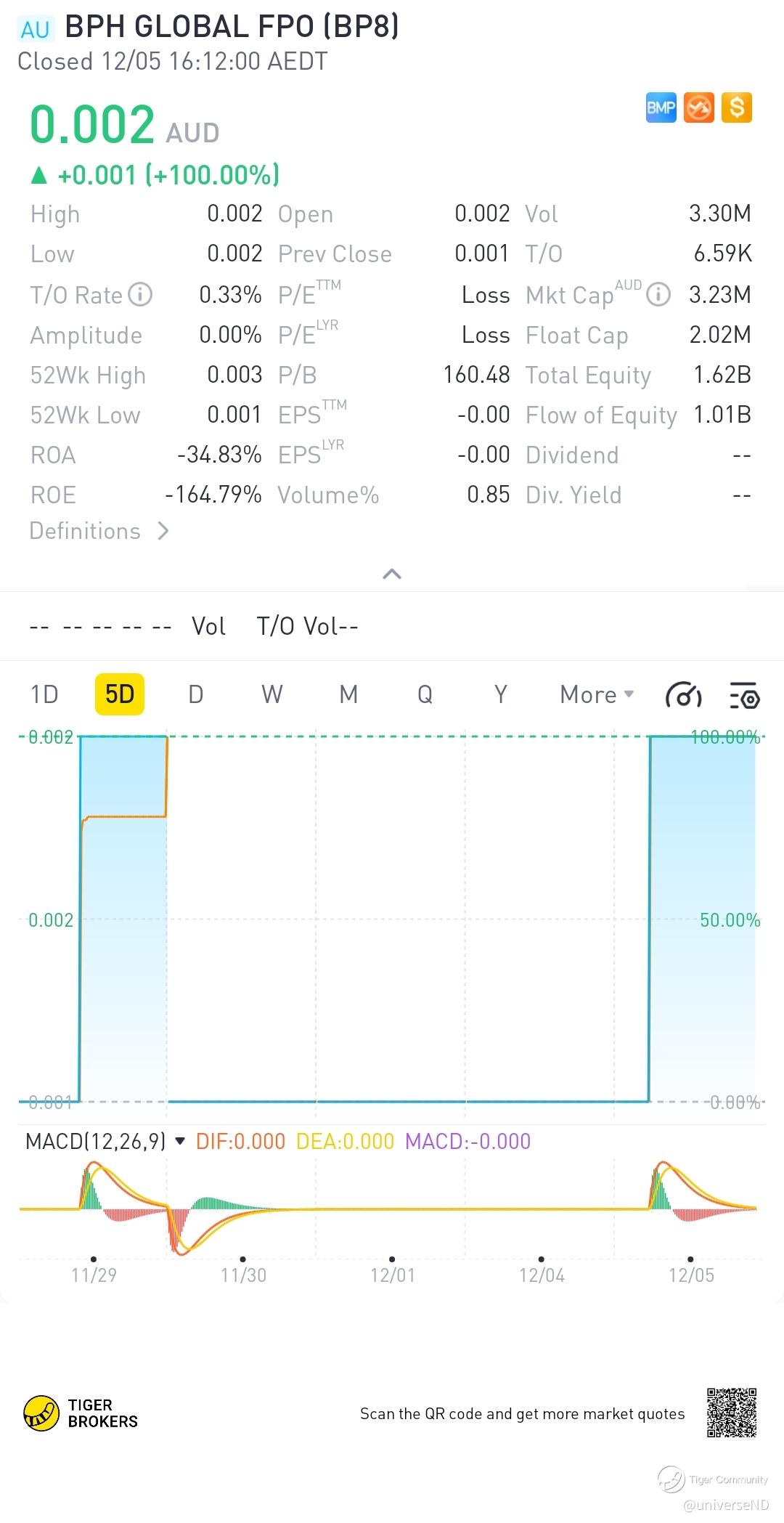
Task: Switch to the yearly Y chart
Action: [x=500, y=695]
